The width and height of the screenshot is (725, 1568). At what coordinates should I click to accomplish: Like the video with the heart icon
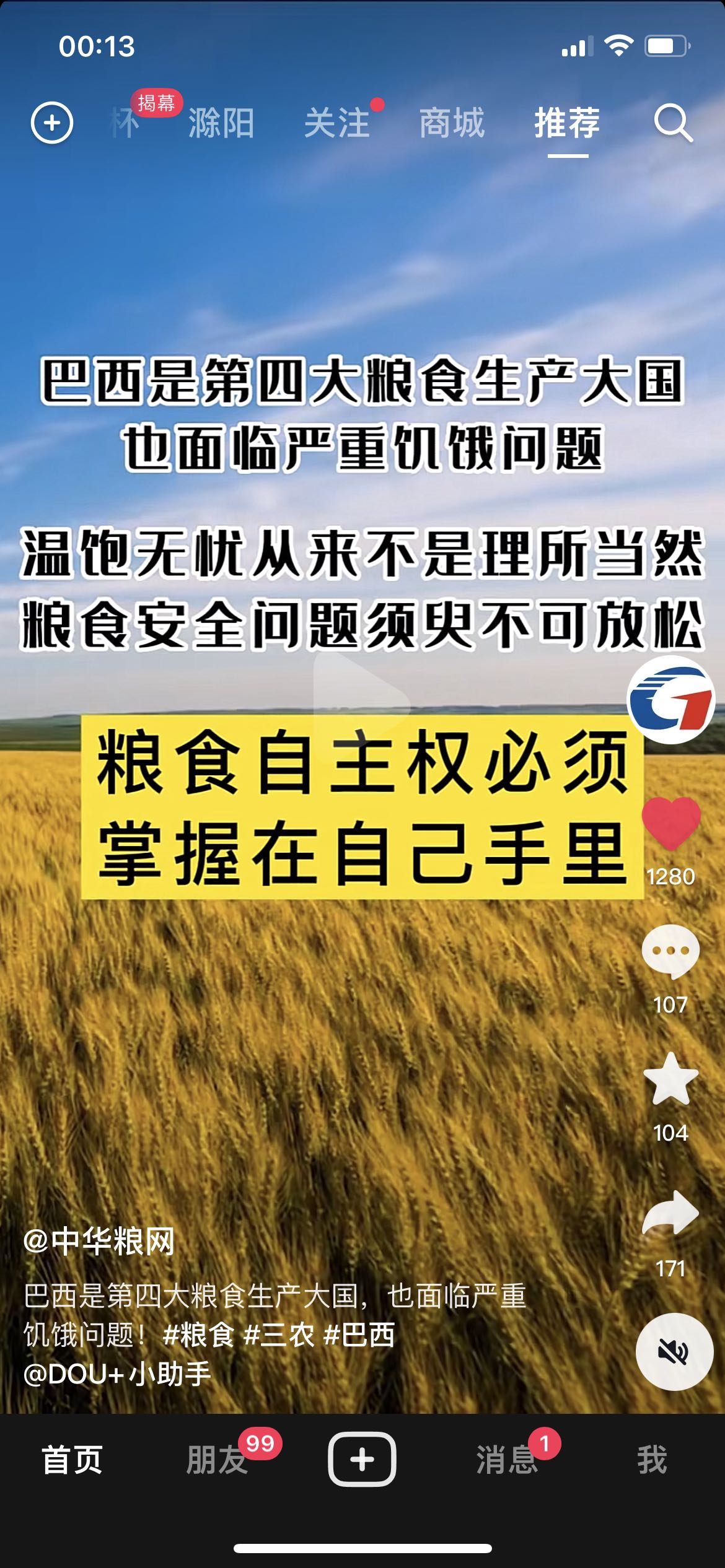click(x=671, y=823)
